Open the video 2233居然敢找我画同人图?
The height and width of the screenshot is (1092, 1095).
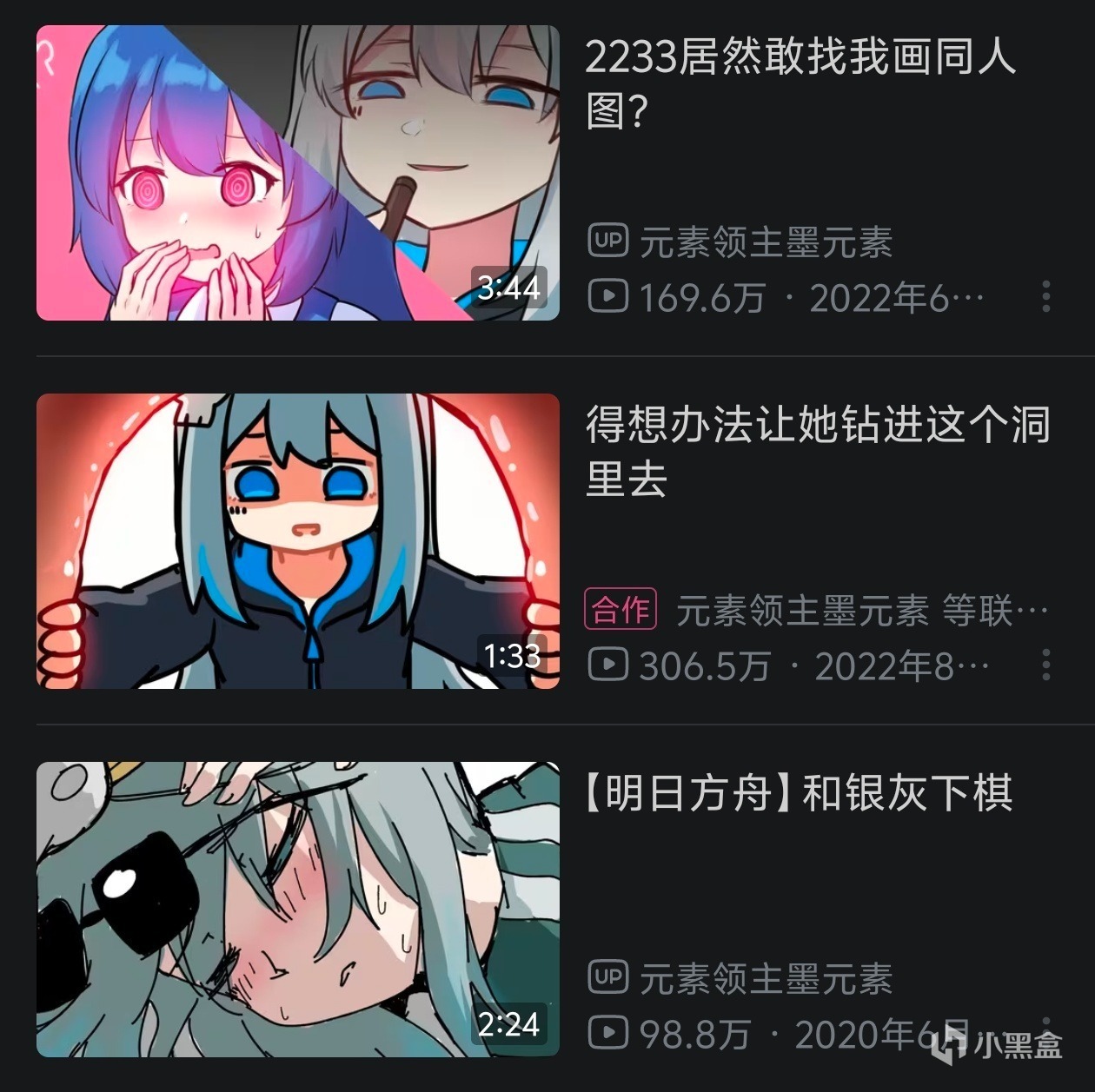coord(297,173)
